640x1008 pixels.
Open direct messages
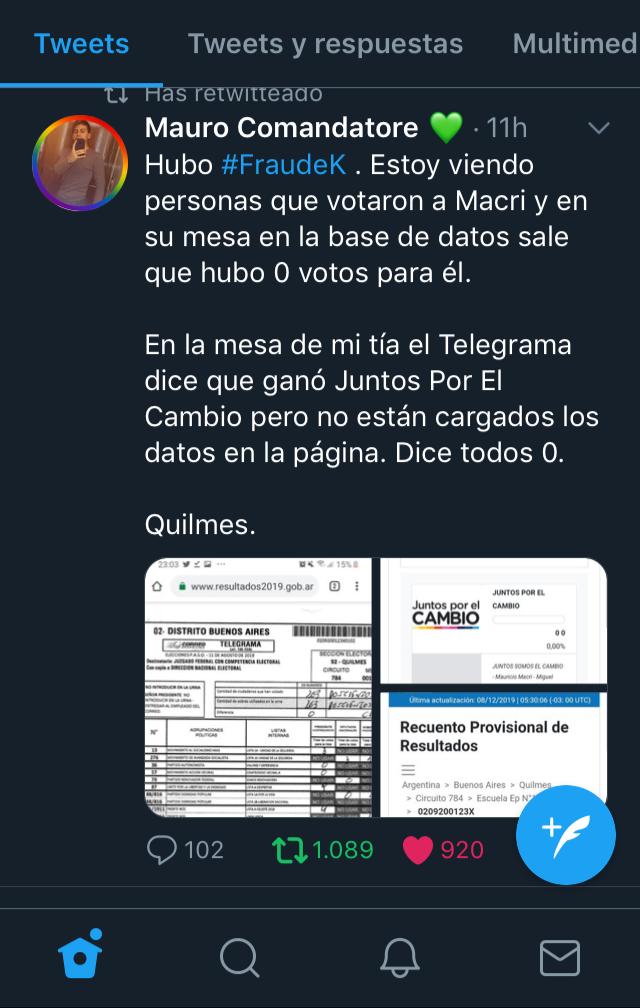click(x=560, y=957)
